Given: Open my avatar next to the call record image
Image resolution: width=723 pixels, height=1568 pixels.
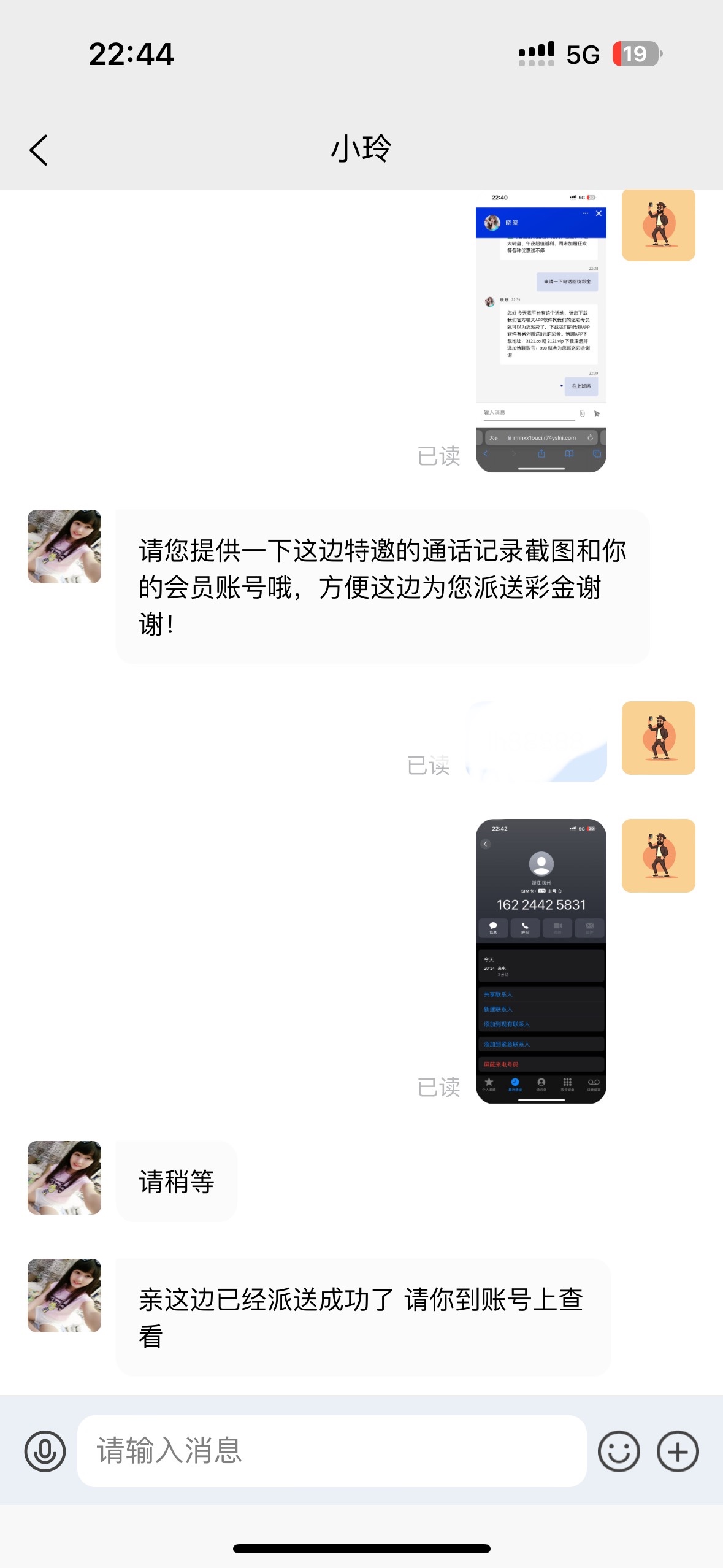Looking at the screenshot, I should pos(658,856).
